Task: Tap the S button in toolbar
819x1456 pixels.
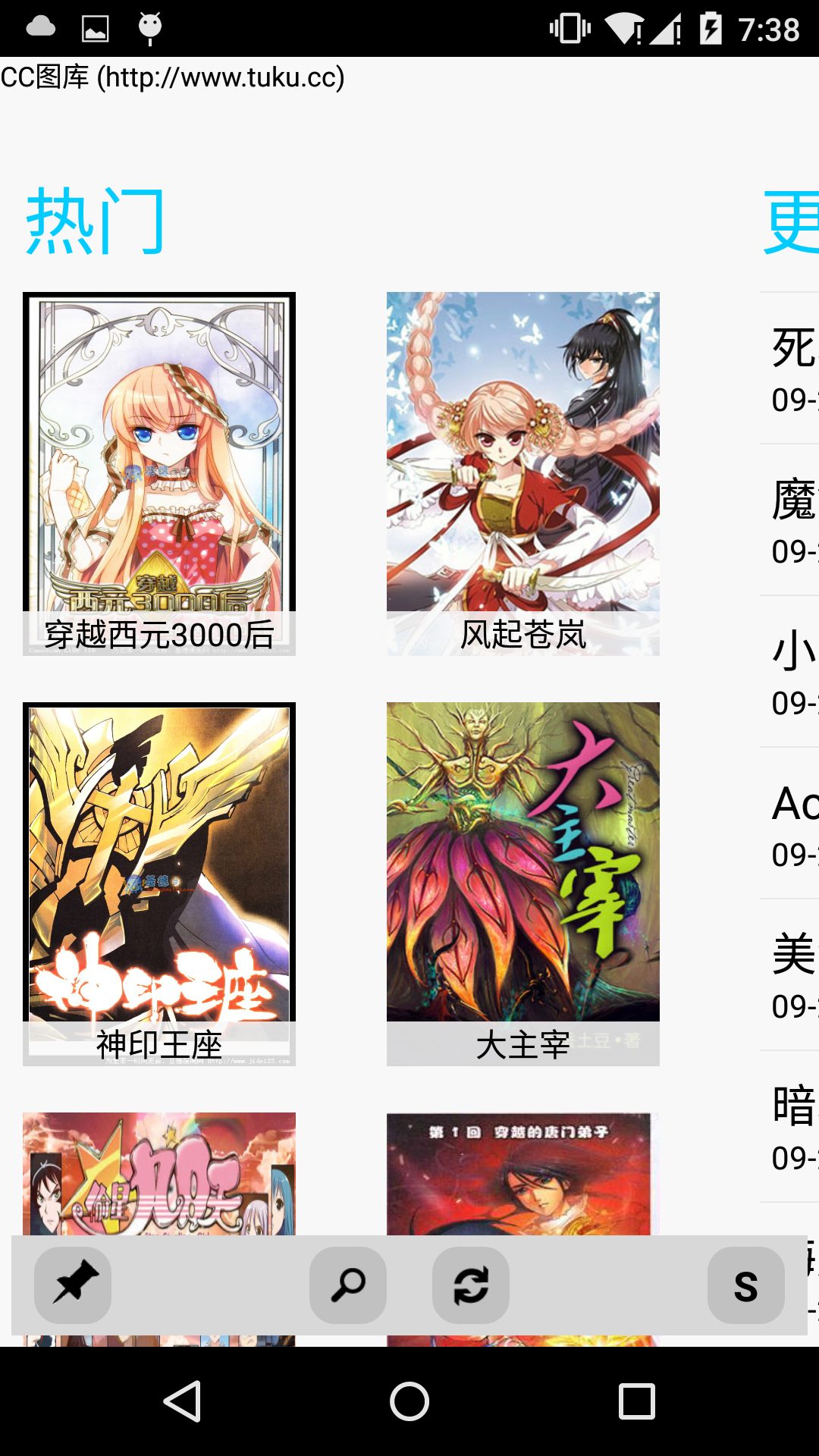Action: (x=745, y=1285)
